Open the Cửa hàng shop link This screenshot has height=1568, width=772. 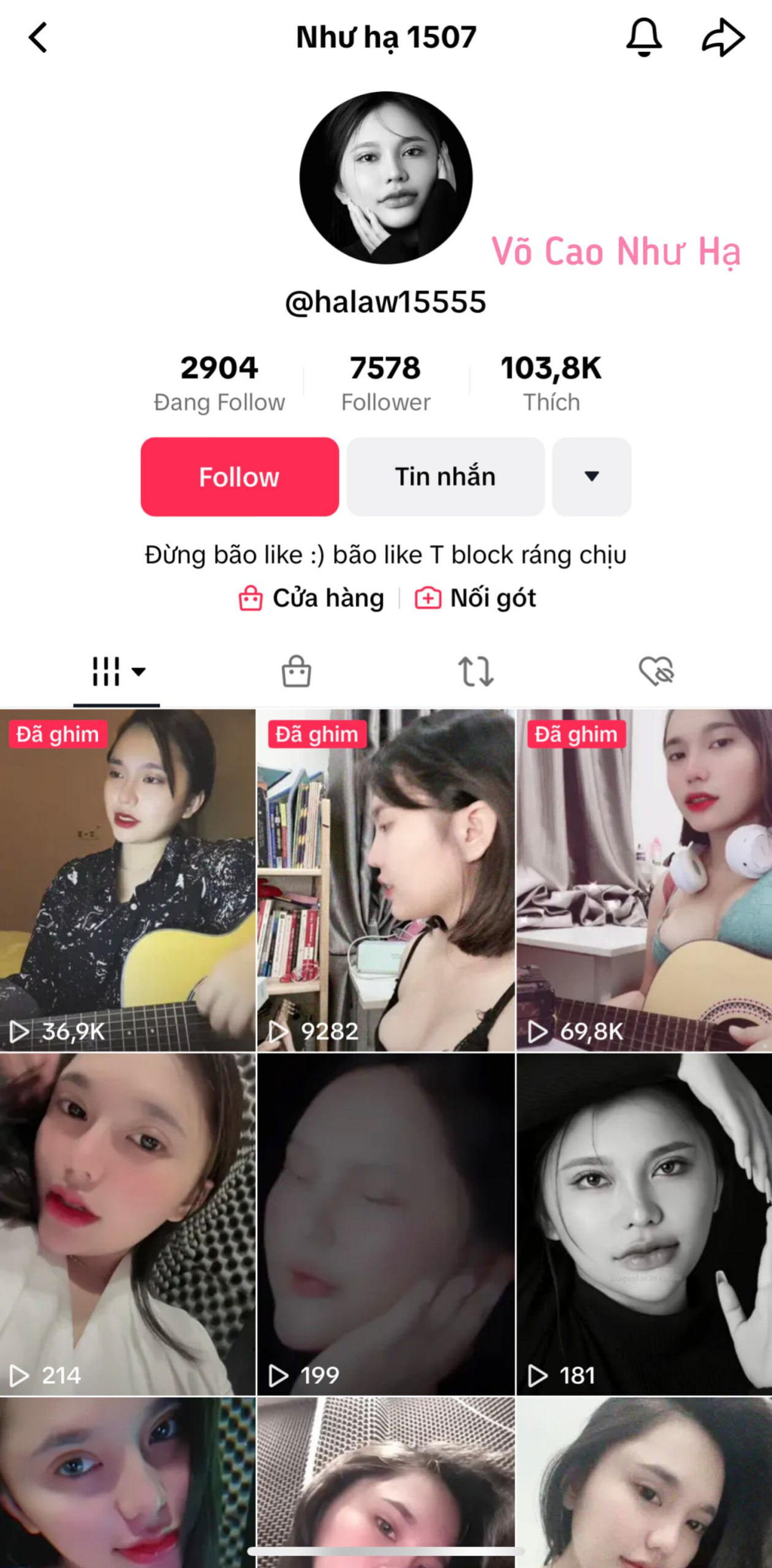(311, 598)
